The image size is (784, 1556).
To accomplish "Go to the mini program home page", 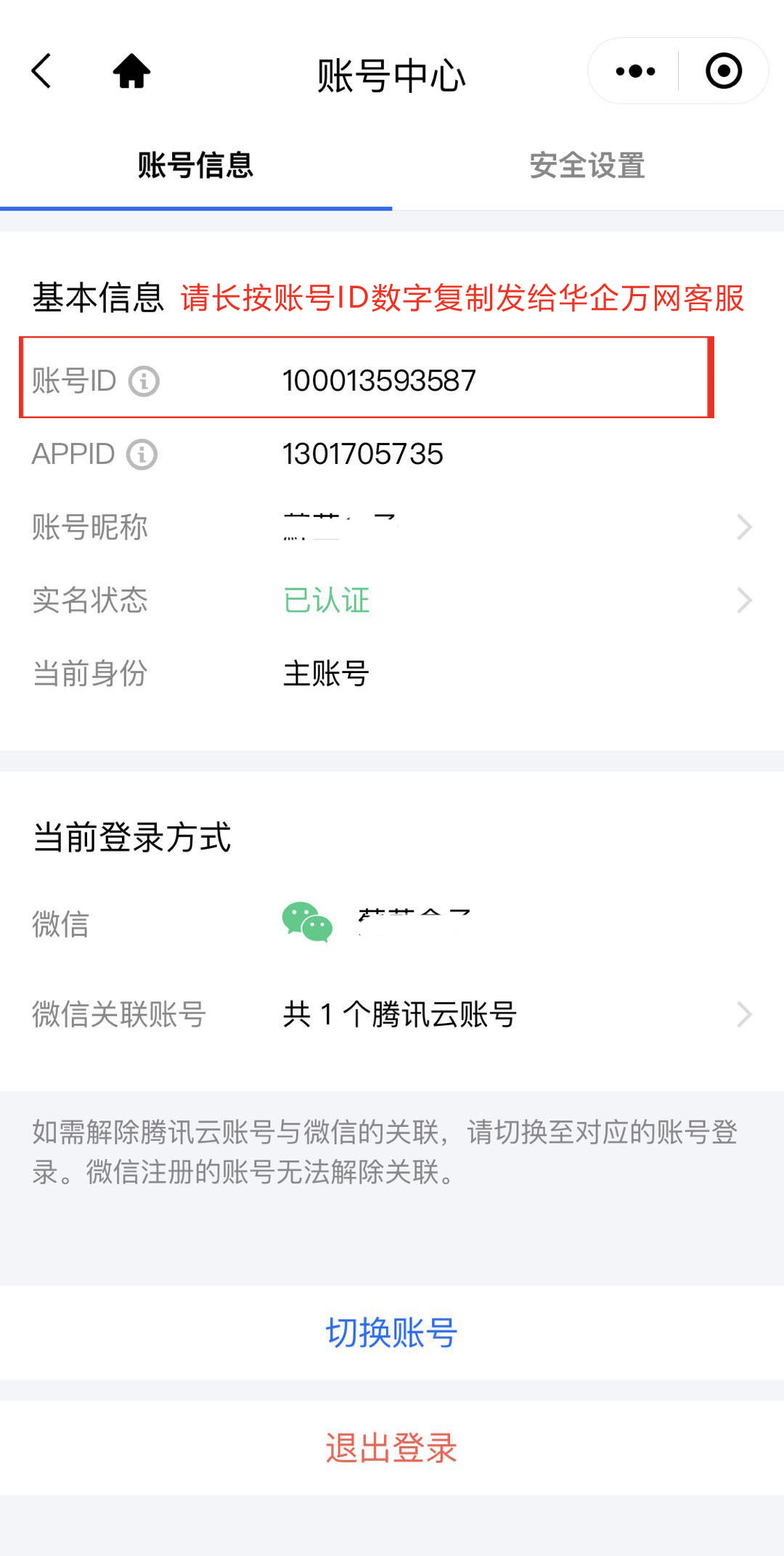I will (x=131, y=71).
